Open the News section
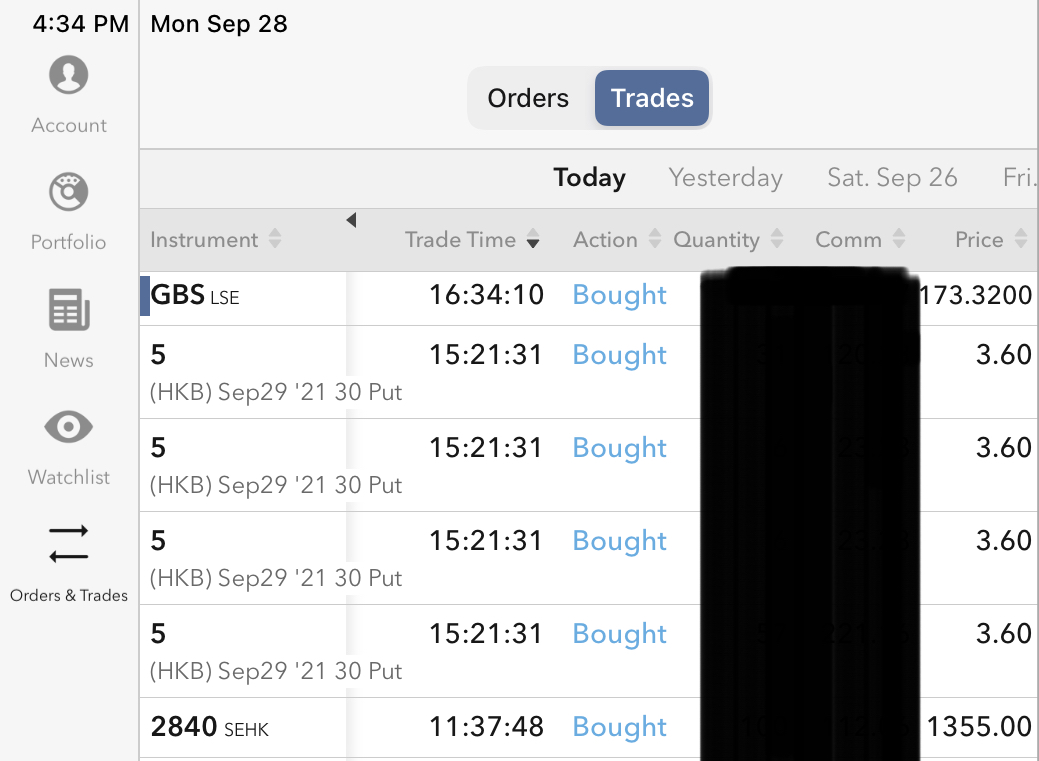The height and width of the screenshot is (761, 1039). pos(69,329)
